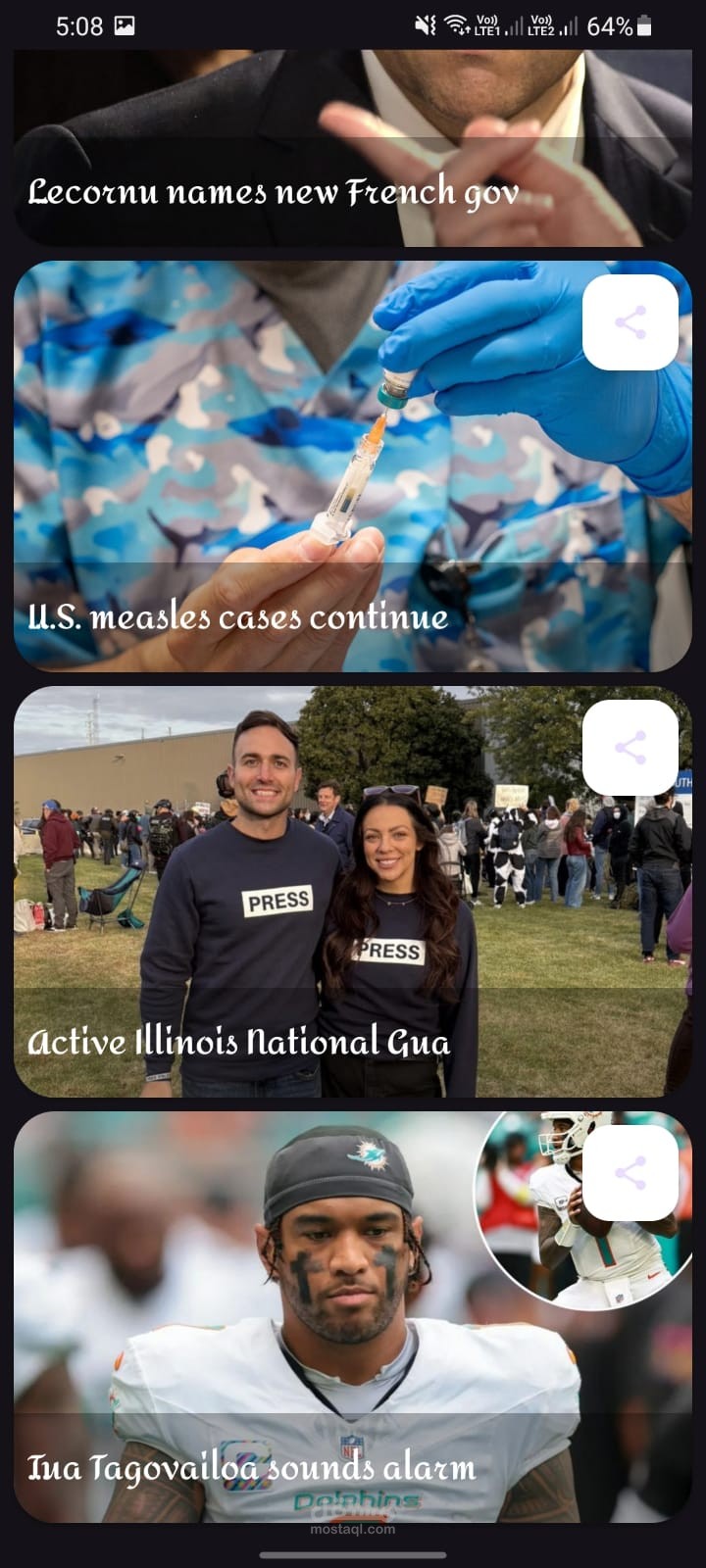Screen dimensions: 706x1568
Task: Open the U.S. measles cases continue card
Action: pyautogui.click(x=353, y=466)
